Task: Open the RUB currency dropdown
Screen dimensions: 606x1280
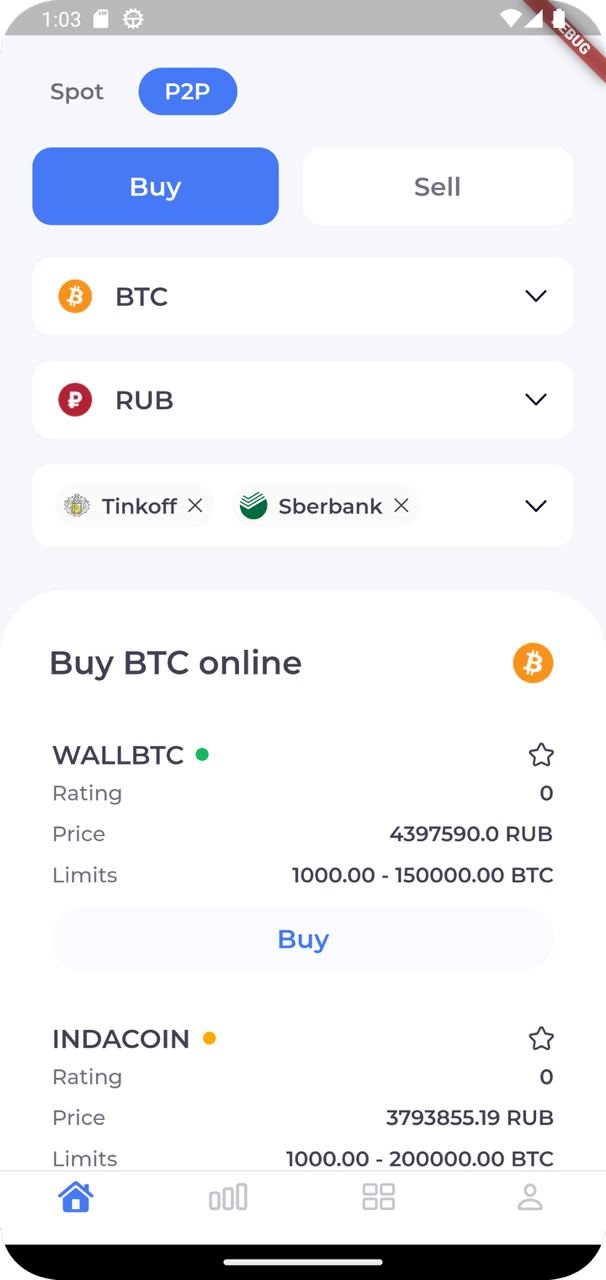Action: pos(536,400)
